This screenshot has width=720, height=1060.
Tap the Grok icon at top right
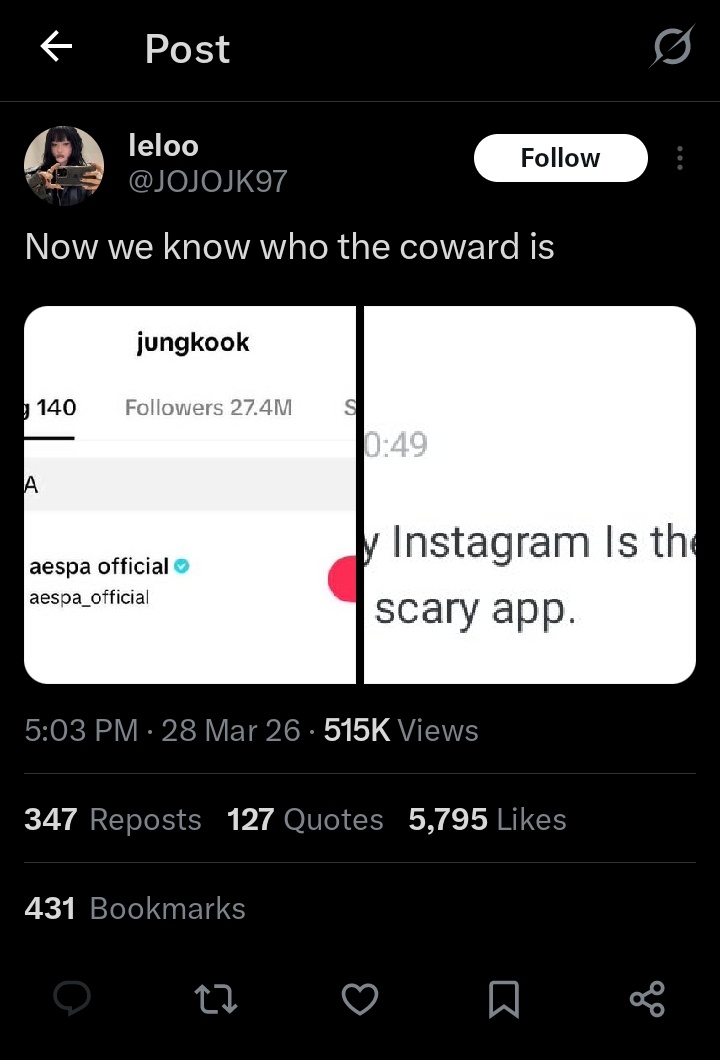(x=671, y=47)
